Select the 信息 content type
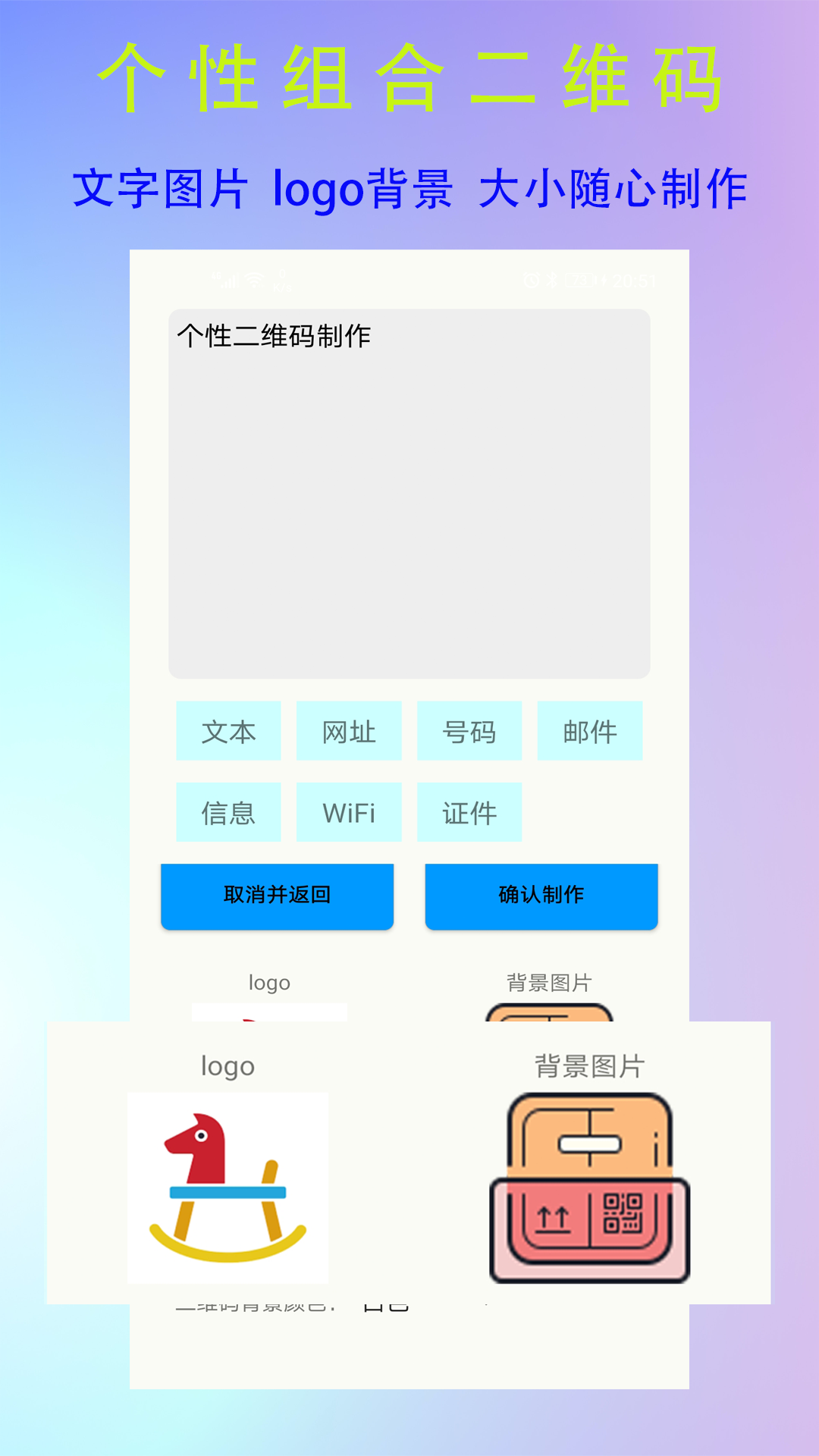The width and height of the screenshot is (819, 1456). [228, 812]
